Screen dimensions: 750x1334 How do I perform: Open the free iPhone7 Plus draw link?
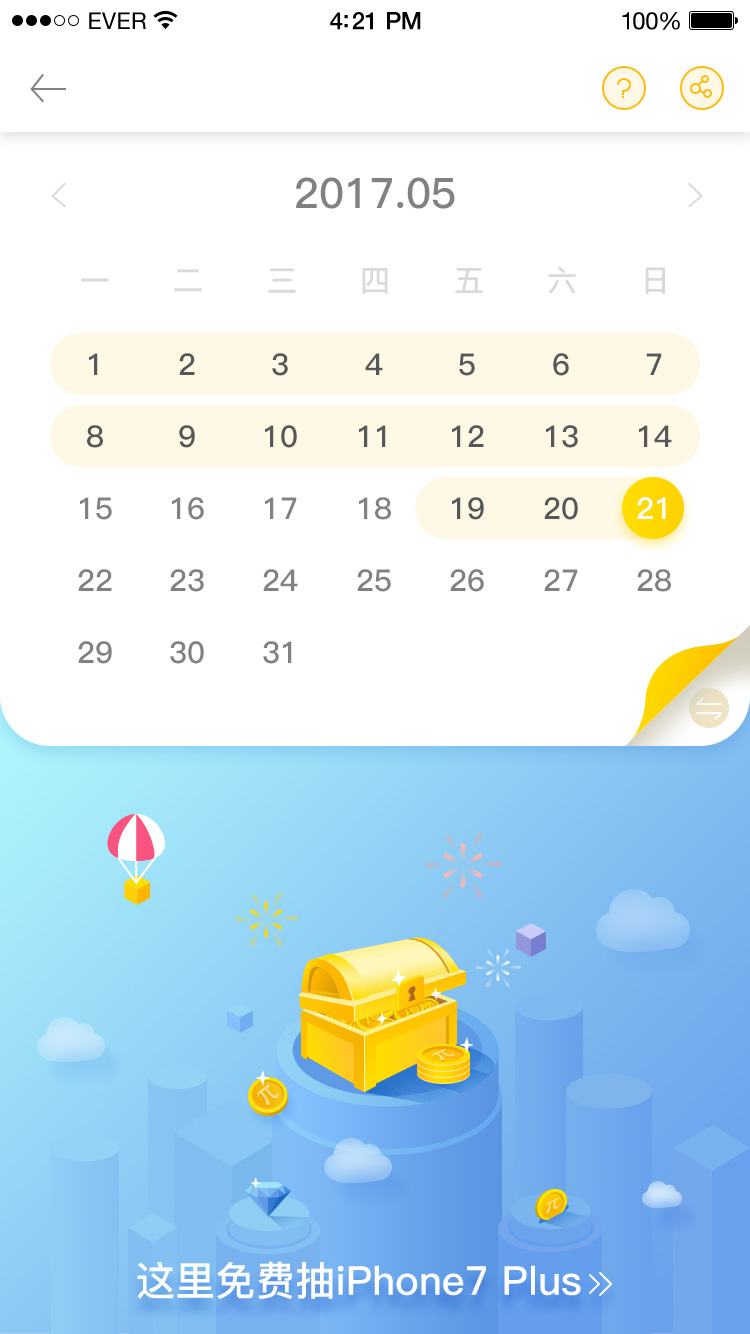click(375, 1281)
